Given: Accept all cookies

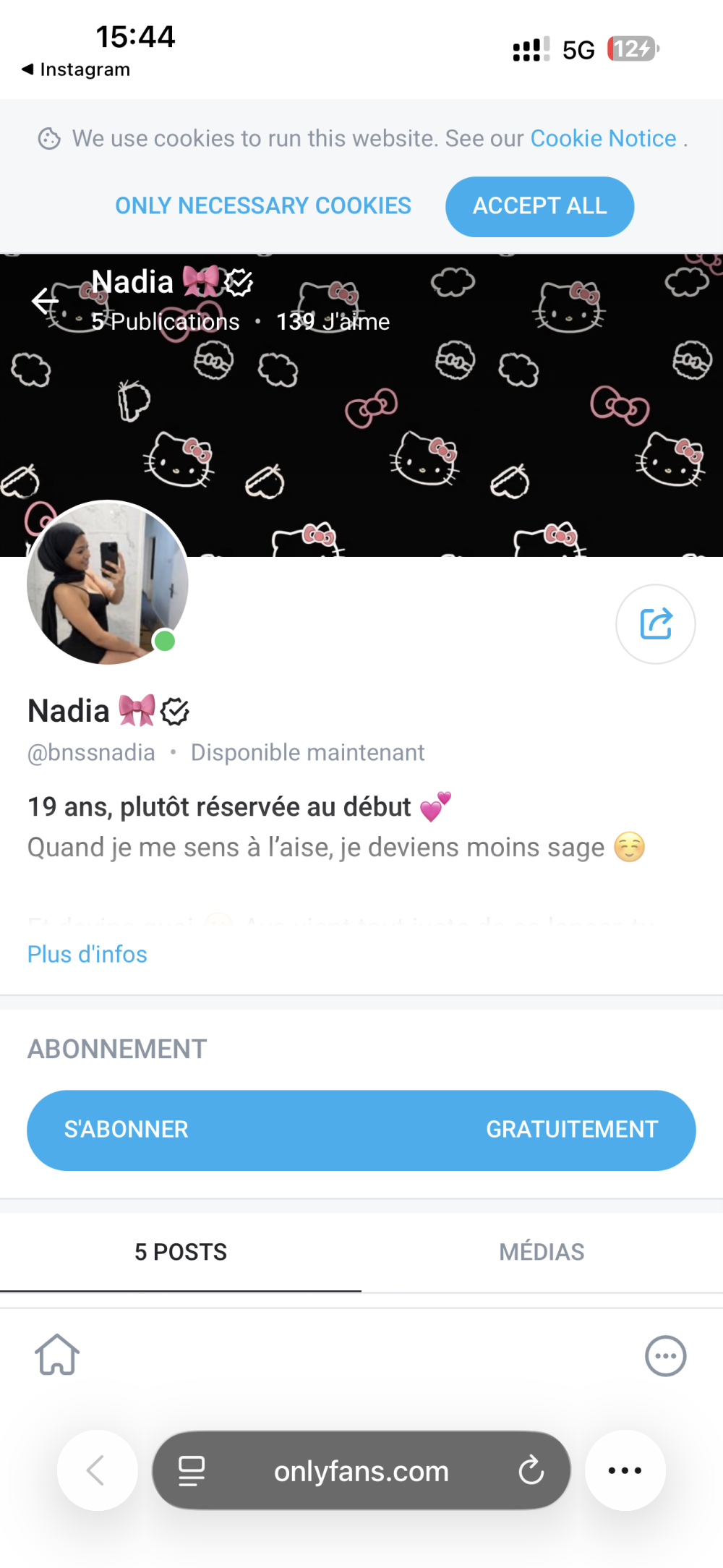Looking at the screenshot, I should (x=539, y=206).
